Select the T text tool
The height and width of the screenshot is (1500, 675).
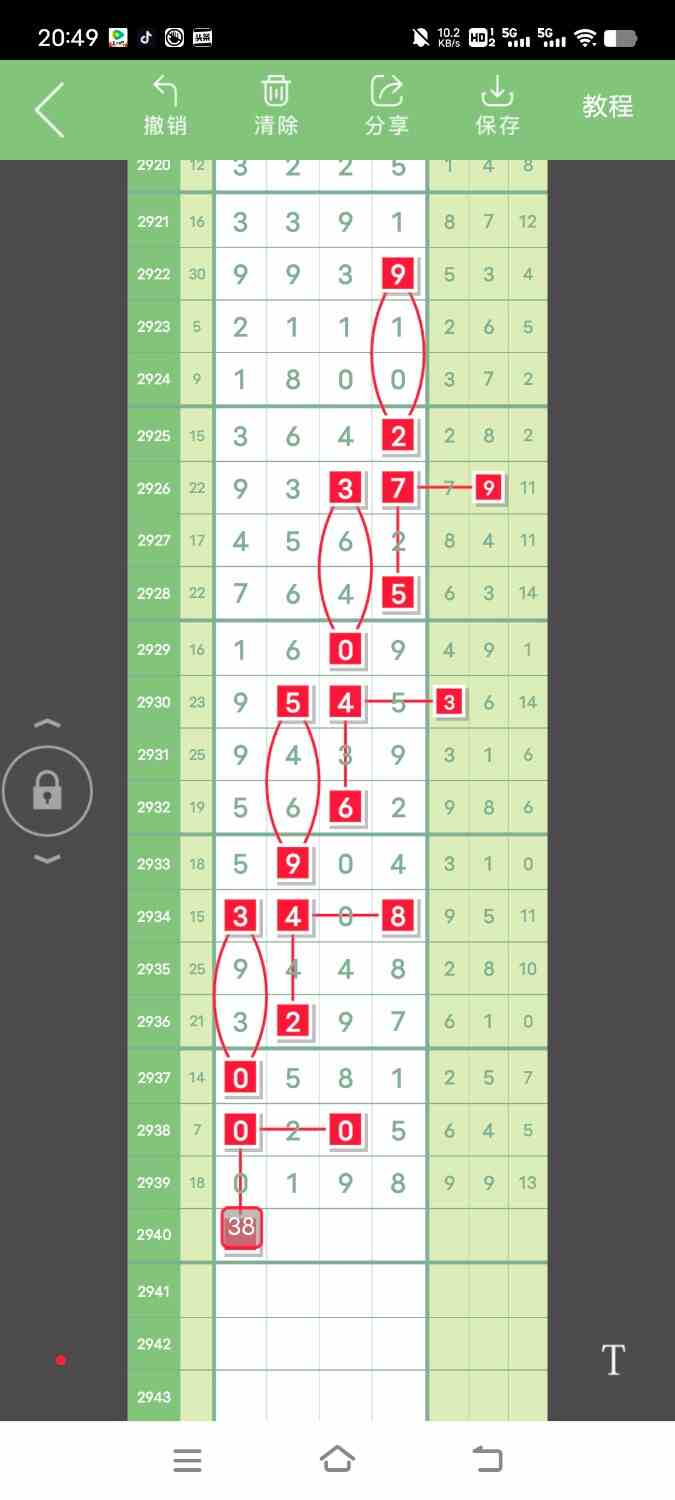(x=613, y=1360)
